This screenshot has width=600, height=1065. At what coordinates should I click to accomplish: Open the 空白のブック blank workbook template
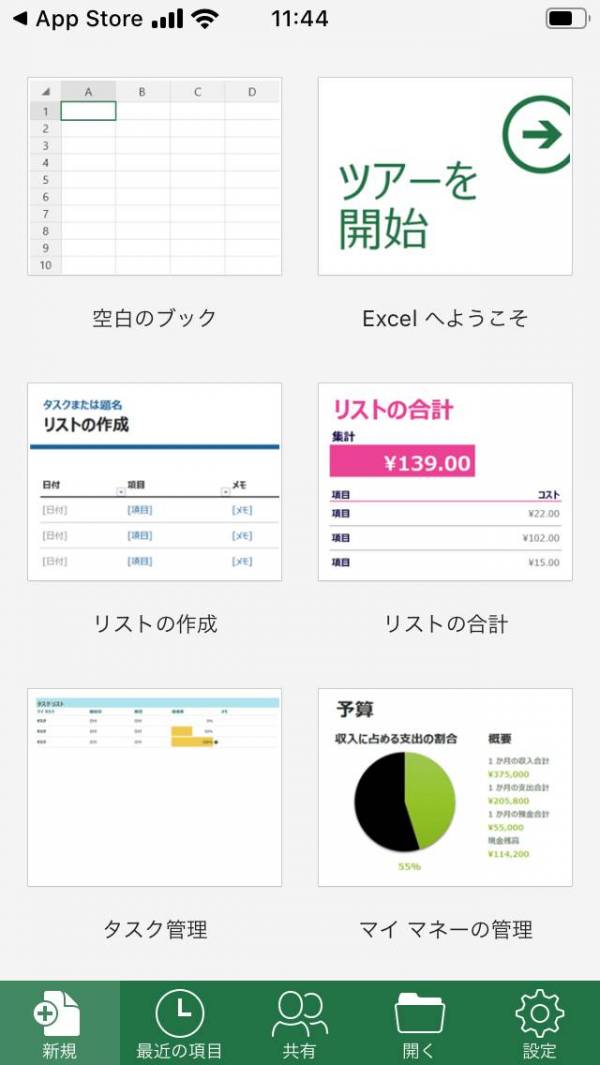pos(154,177)
